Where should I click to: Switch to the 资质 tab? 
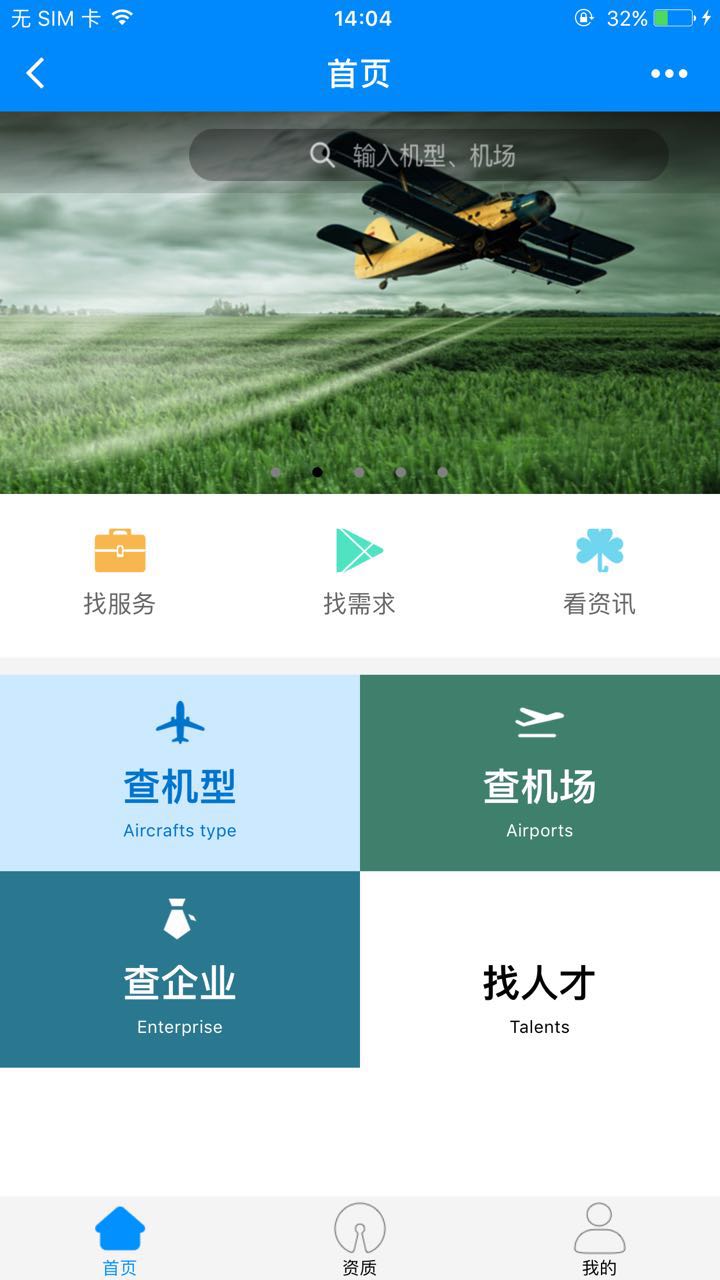pos(360,1240)
